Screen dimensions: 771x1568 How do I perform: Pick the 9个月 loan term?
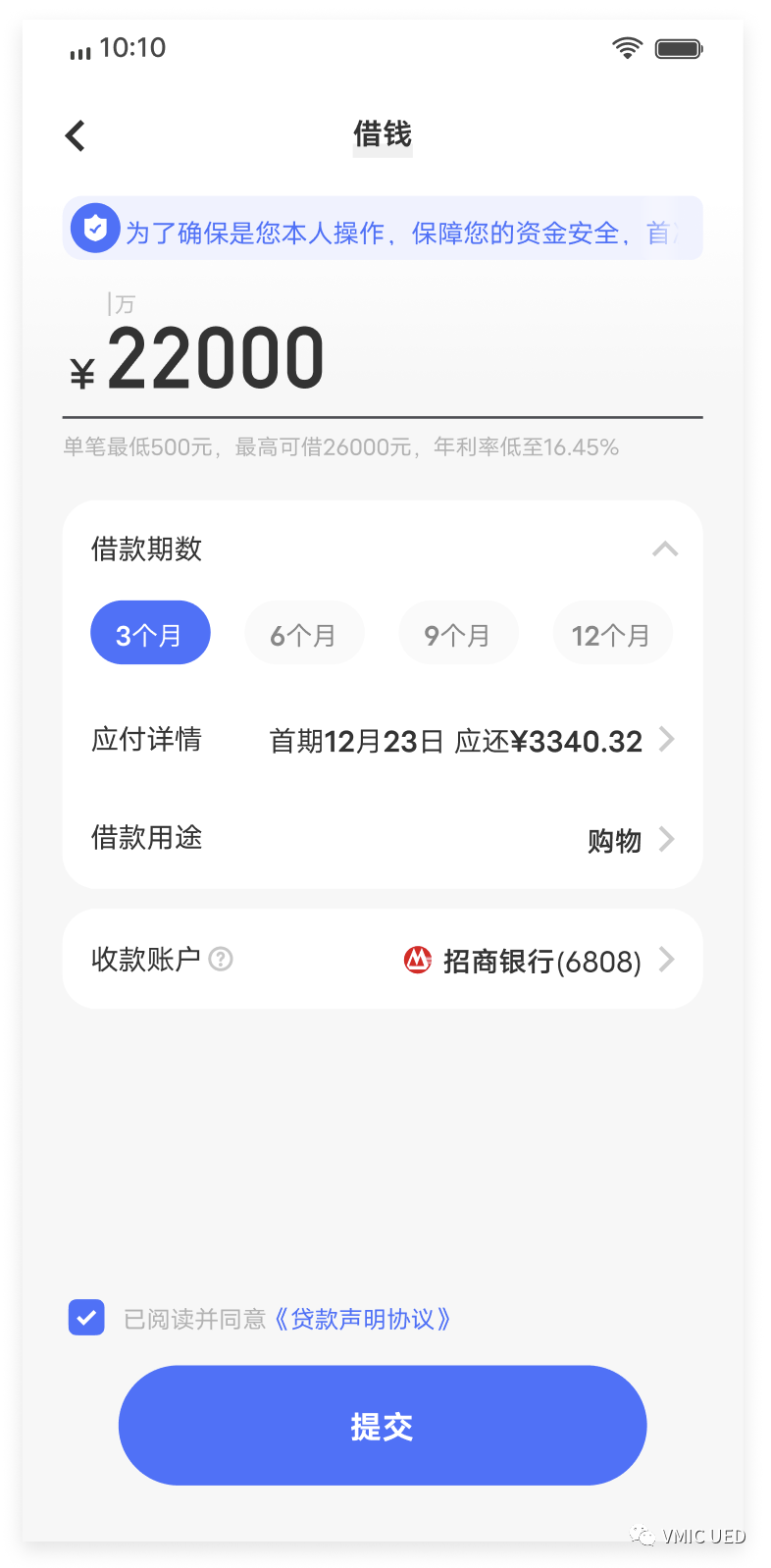(x=458, y=633)
